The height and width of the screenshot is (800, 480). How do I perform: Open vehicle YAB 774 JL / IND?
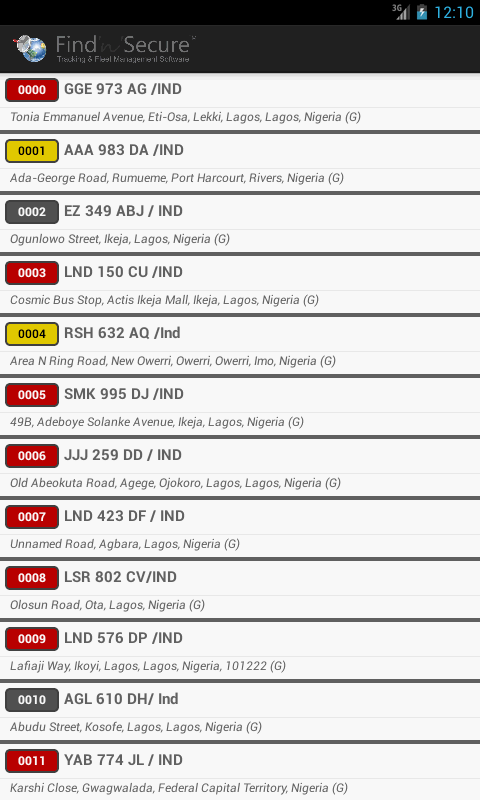click(240, 772)
